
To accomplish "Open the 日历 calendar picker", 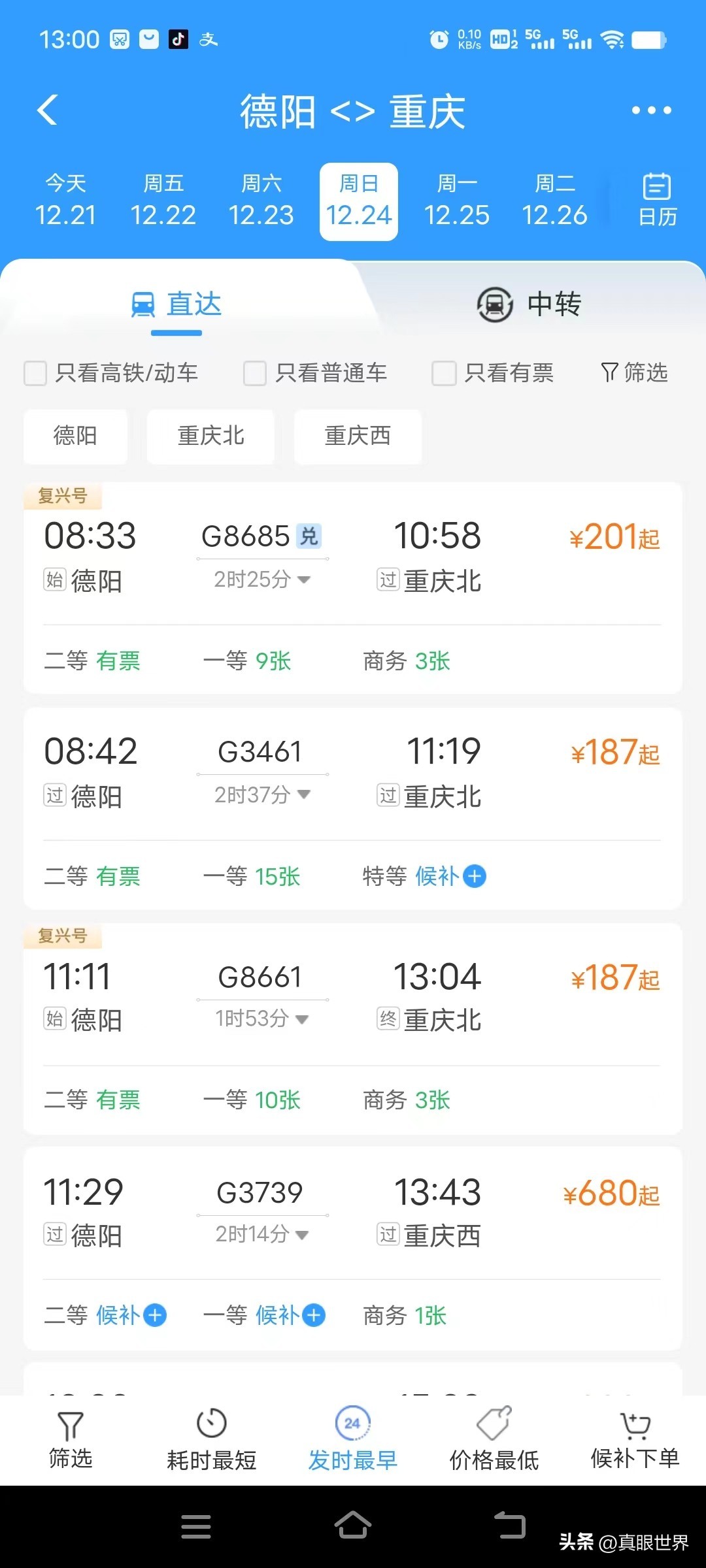I will [x=657, y=199].
